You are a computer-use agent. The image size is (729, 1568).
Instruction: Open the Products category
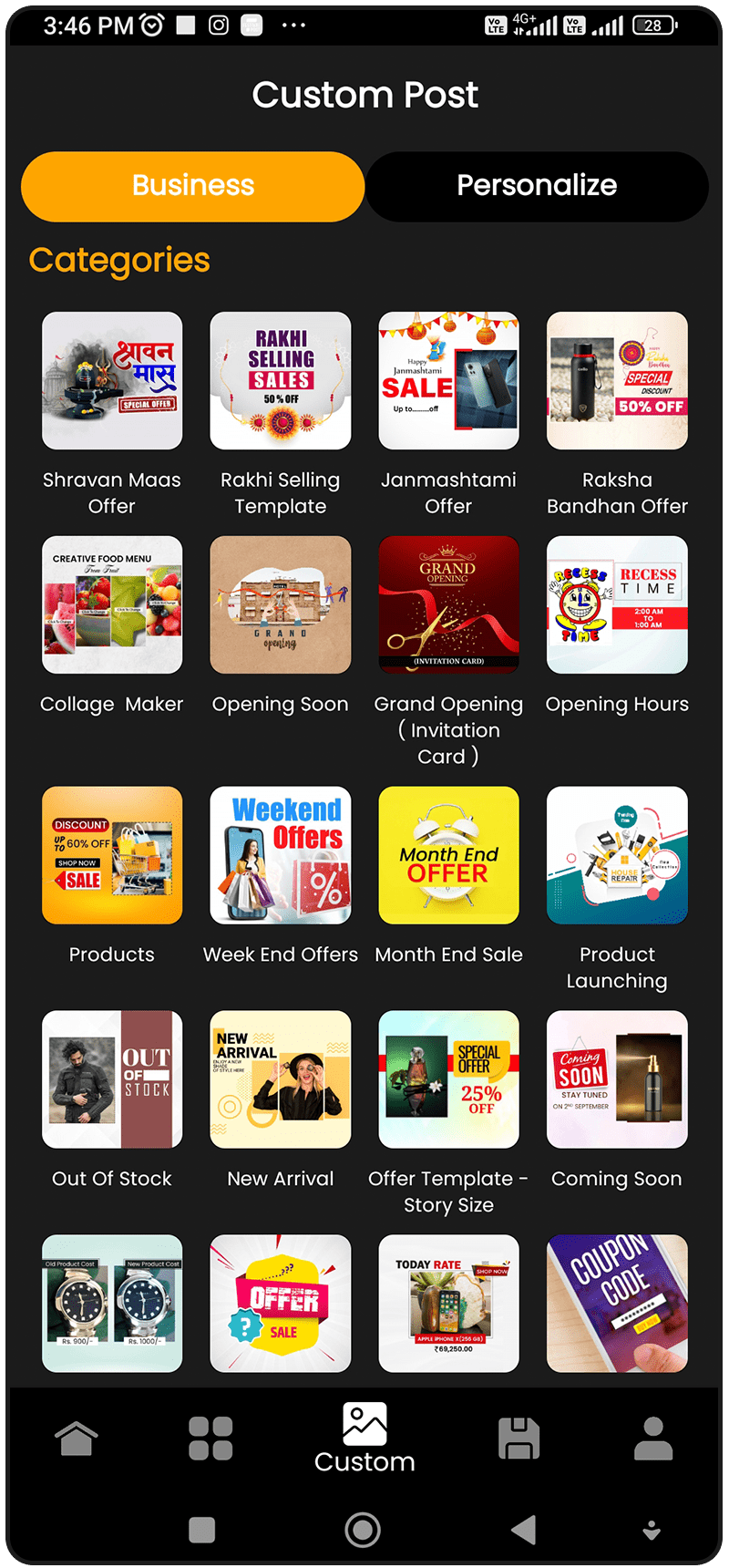tap(112, 855)
